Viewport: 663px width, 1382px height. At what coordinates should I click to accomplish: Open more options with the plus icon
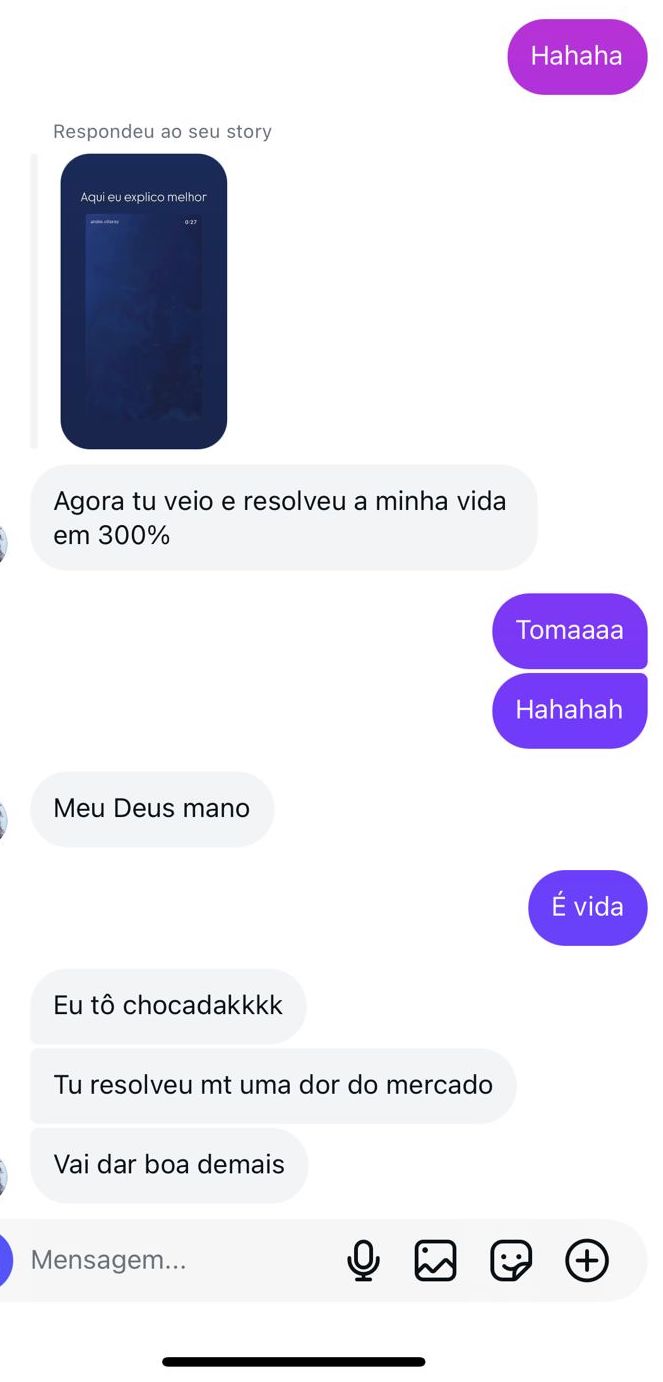(587, 1260)
